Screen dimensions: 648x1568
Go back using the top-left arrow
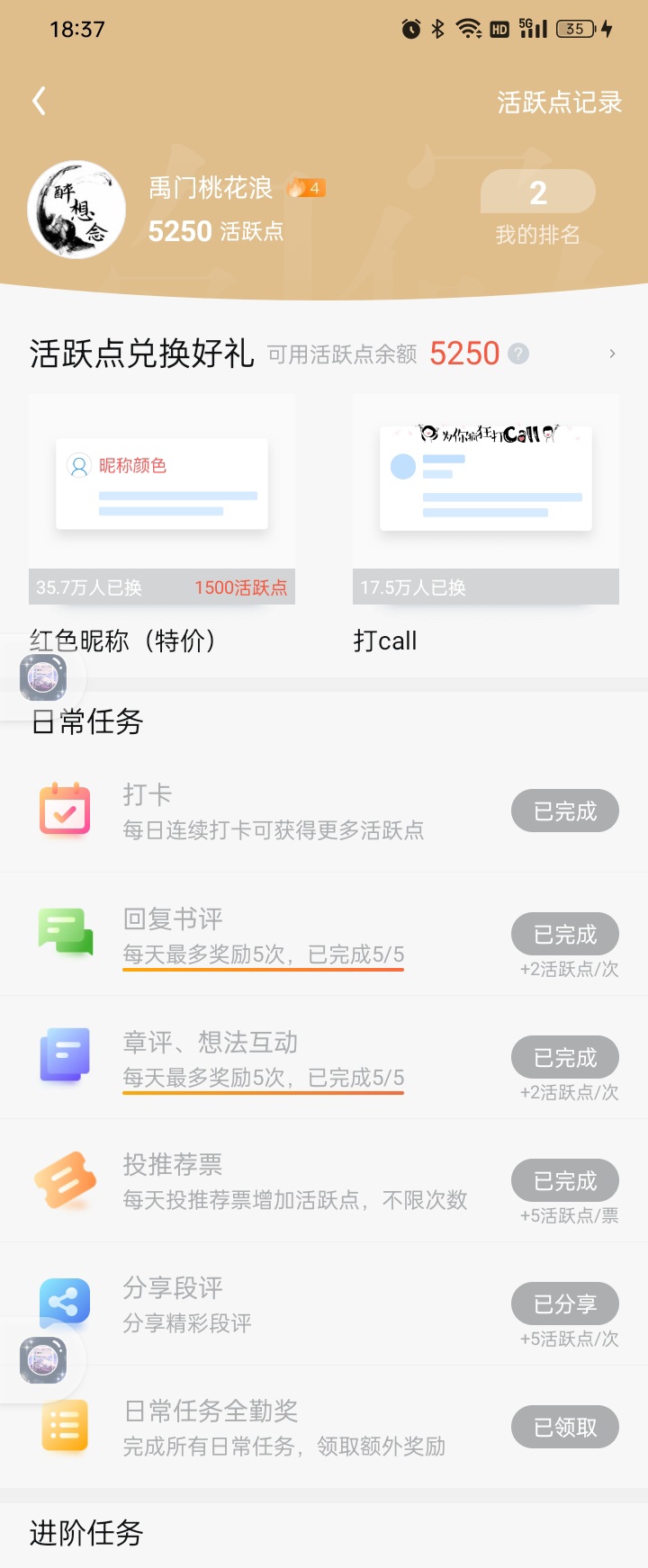[39, 101]
